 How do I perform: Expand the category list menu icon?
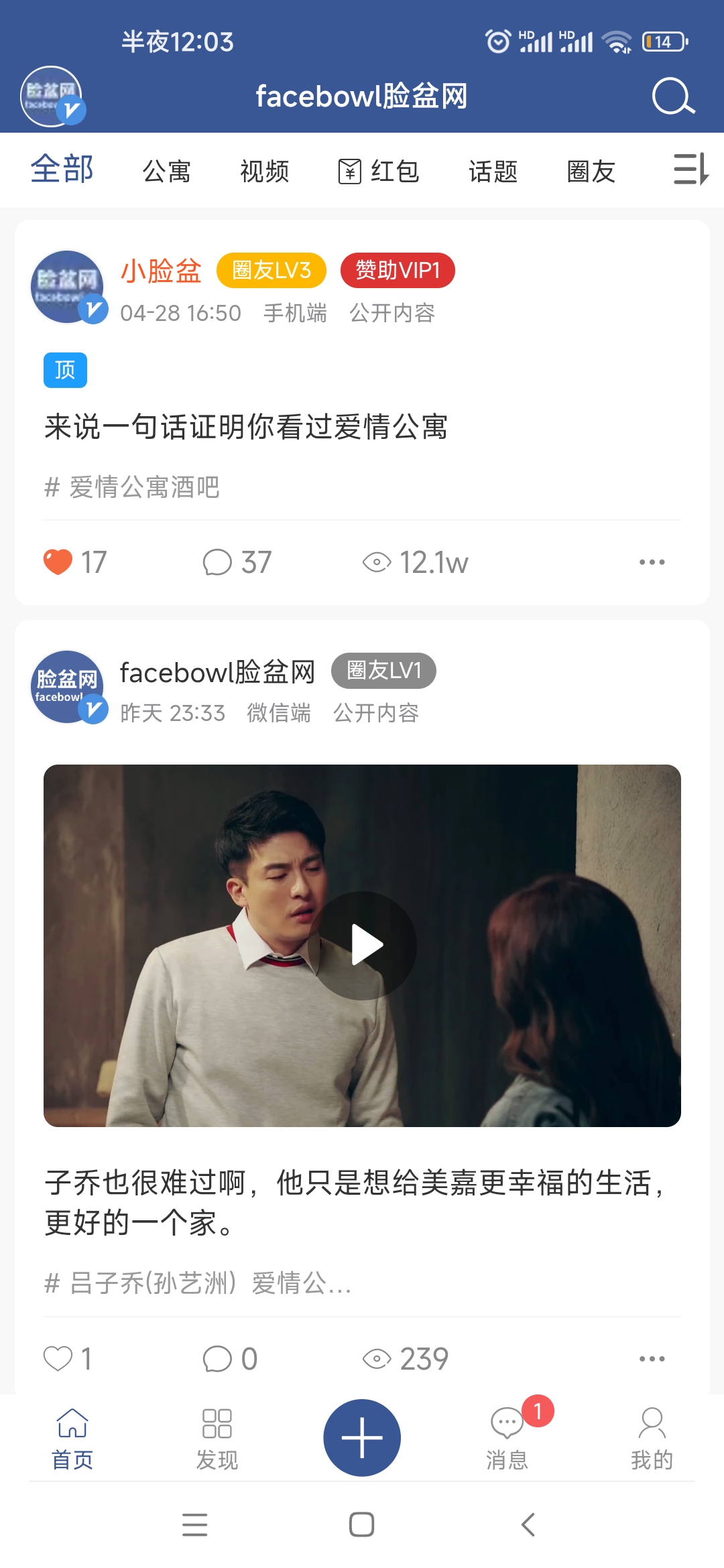690,169
